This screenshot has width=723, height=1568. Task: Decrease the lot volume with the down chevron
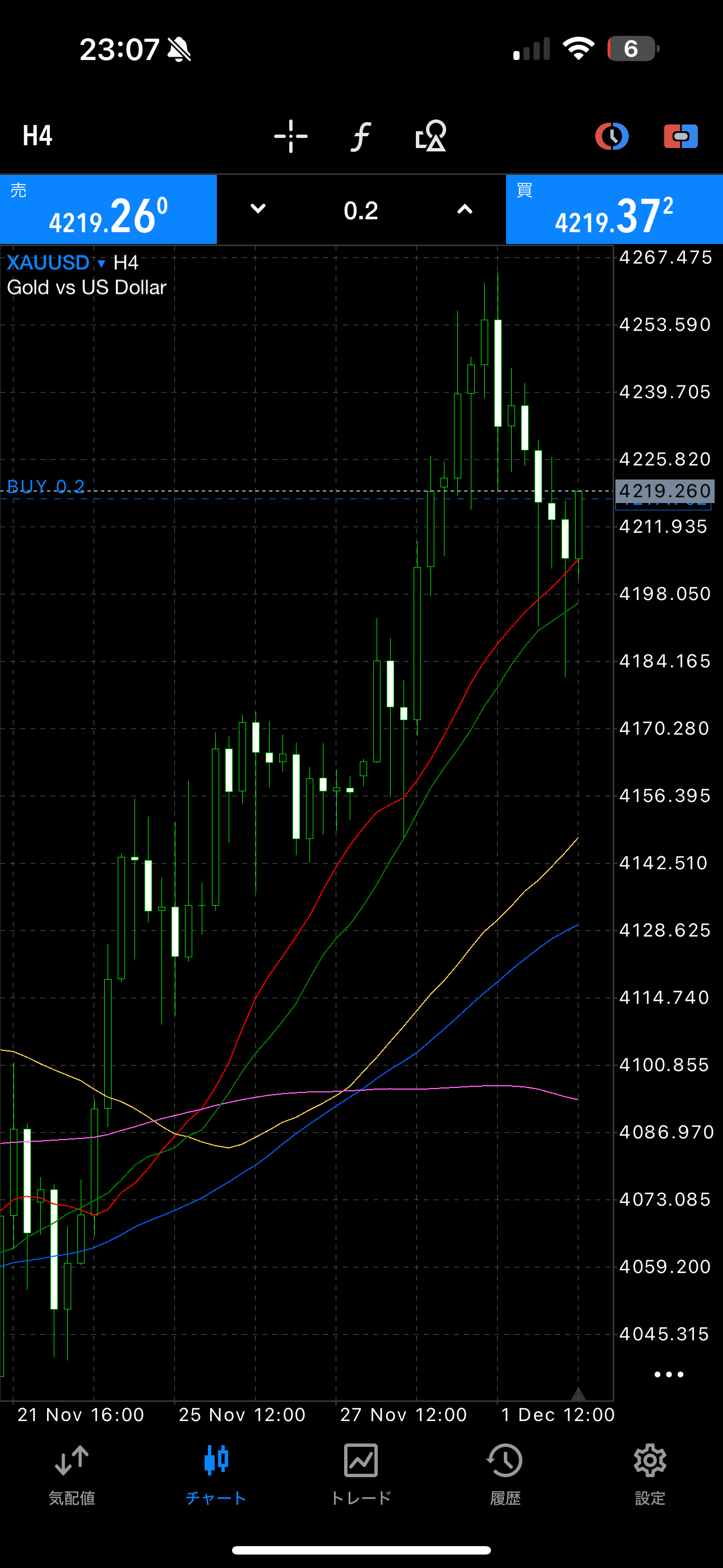258,209
